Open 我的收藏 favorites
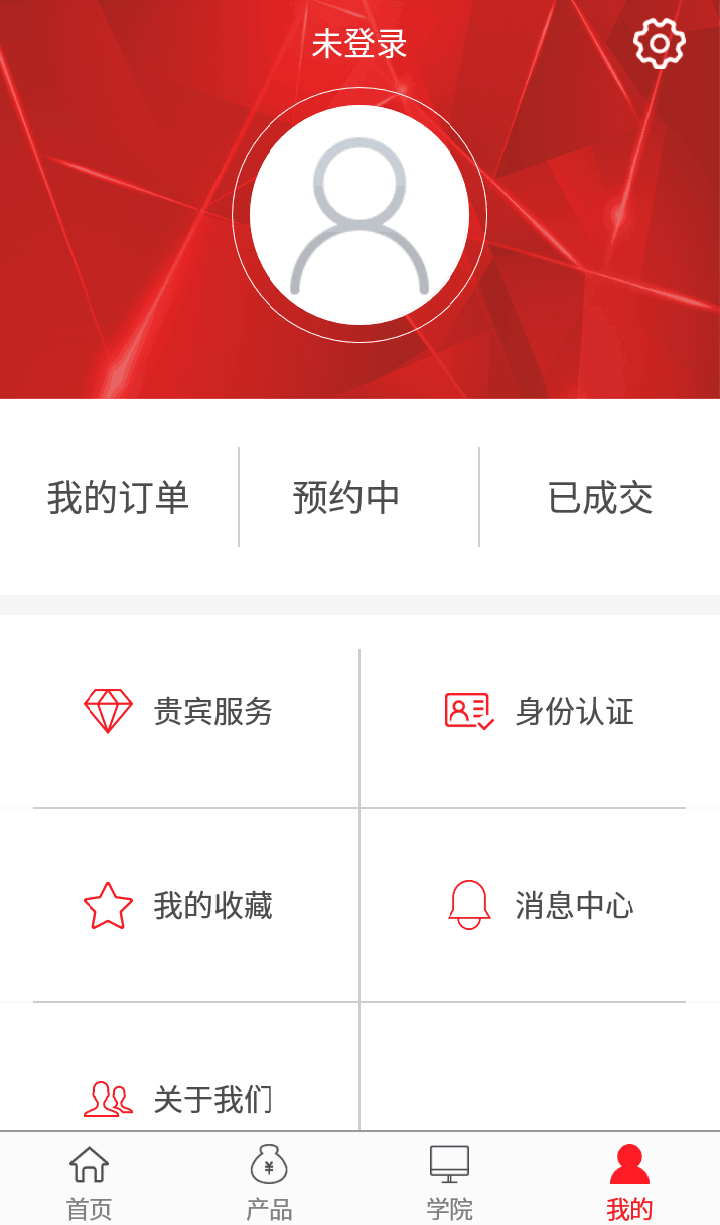720x1225 pixels. [x=180, y=906]
